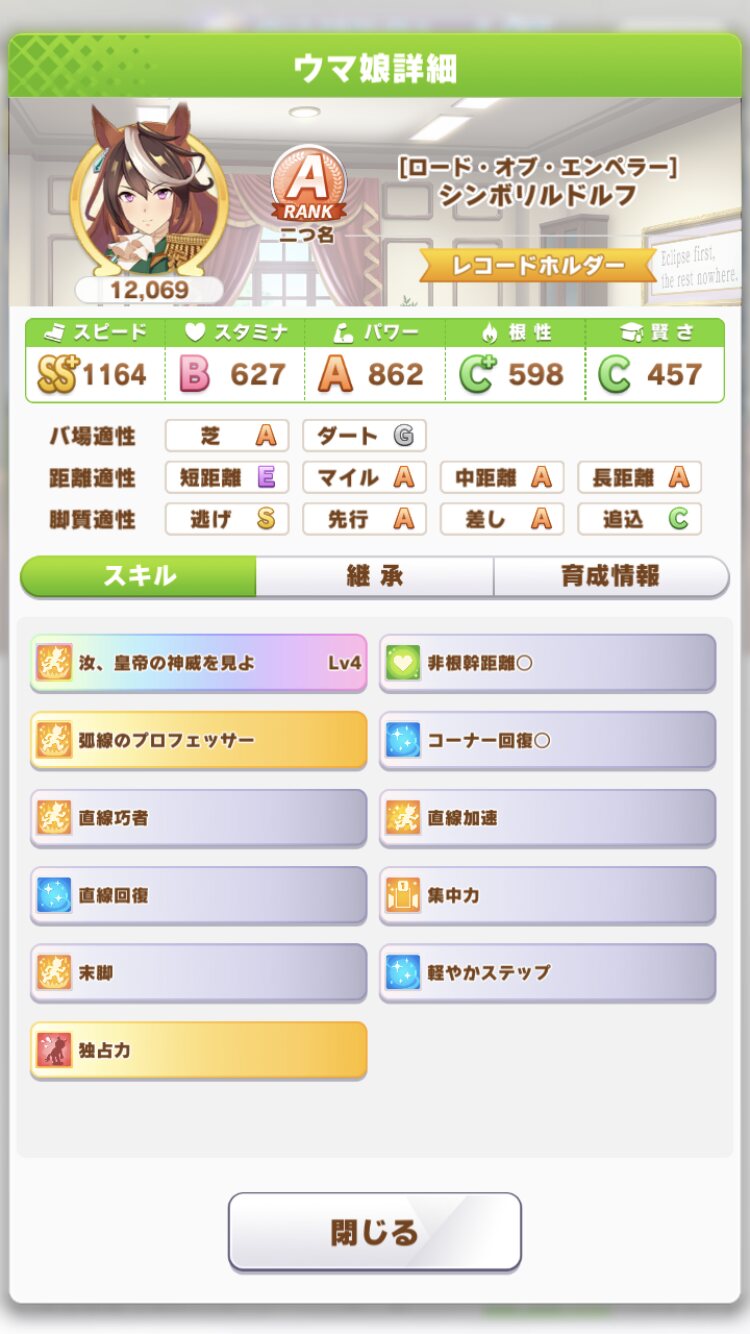The width and height of the screenshot is (750, 1334).
Task: Tap the コーナー回復○ skill
Action: pos(547,740)
